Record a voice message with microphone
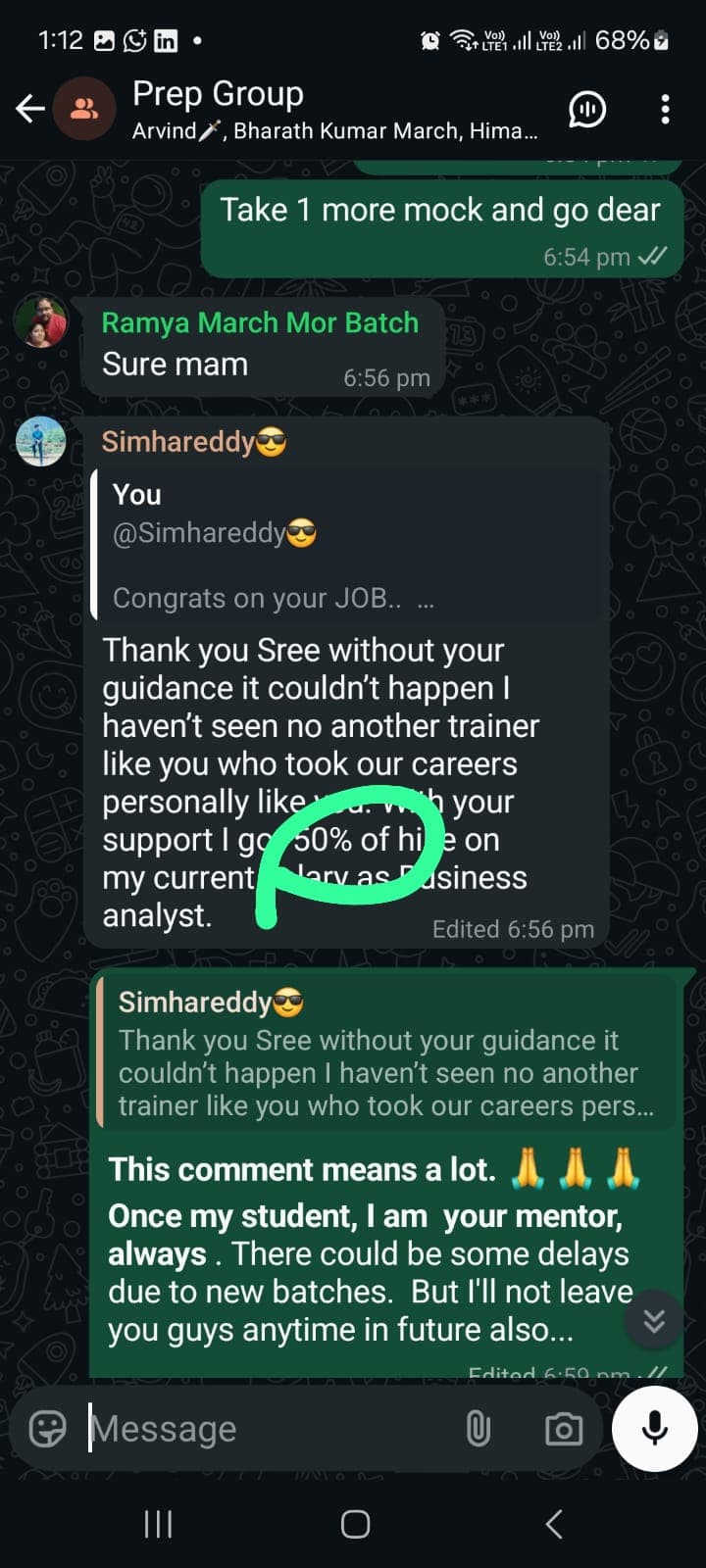This screenshot has width=706, height=1568. point(654,1428)
